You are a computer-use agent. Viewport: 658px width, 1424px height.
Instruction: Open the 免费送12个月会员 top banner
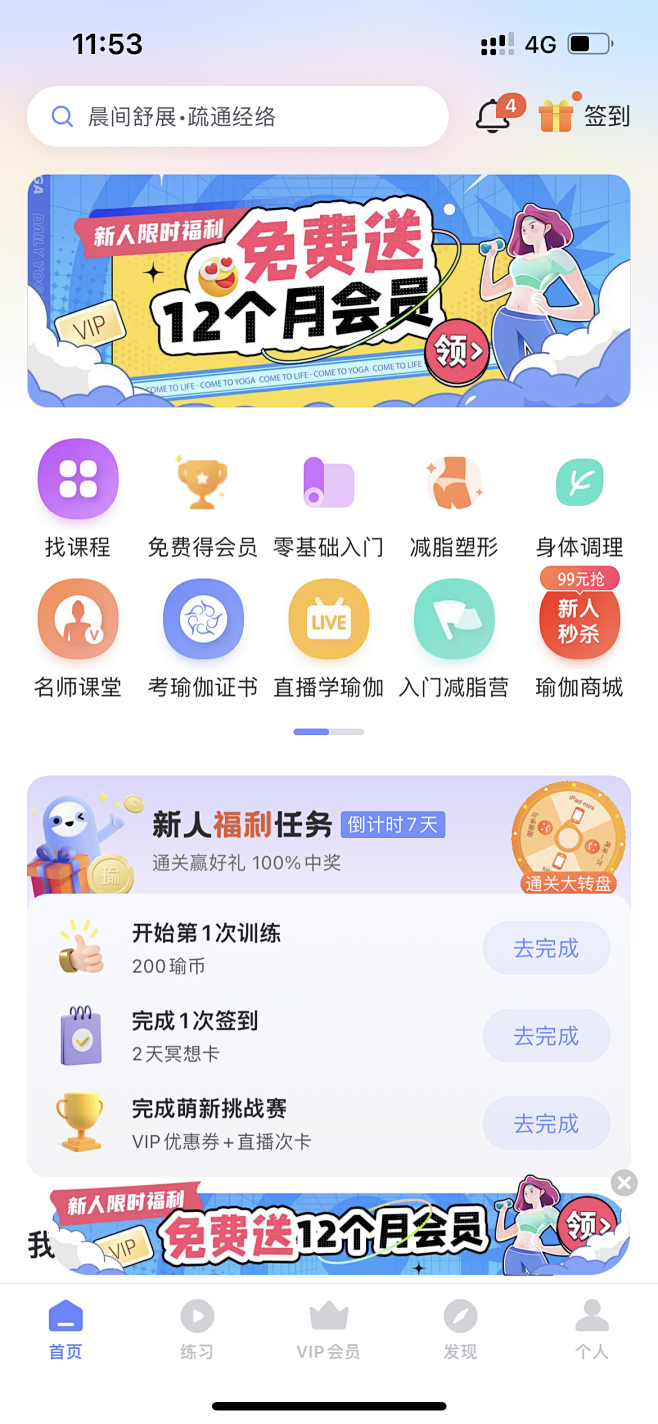329,291
